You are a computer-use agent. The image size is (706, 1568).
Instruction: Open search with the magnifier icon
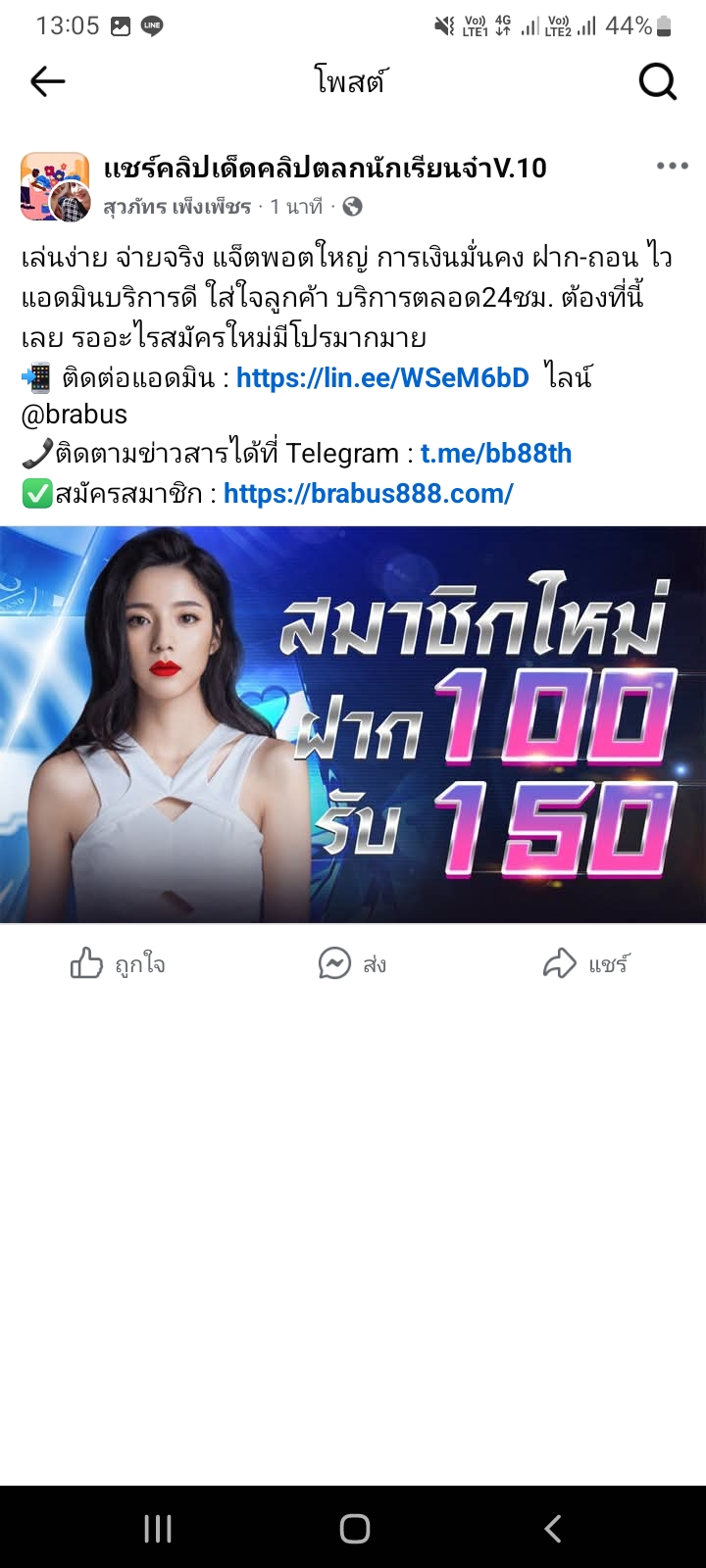point(657,82)
